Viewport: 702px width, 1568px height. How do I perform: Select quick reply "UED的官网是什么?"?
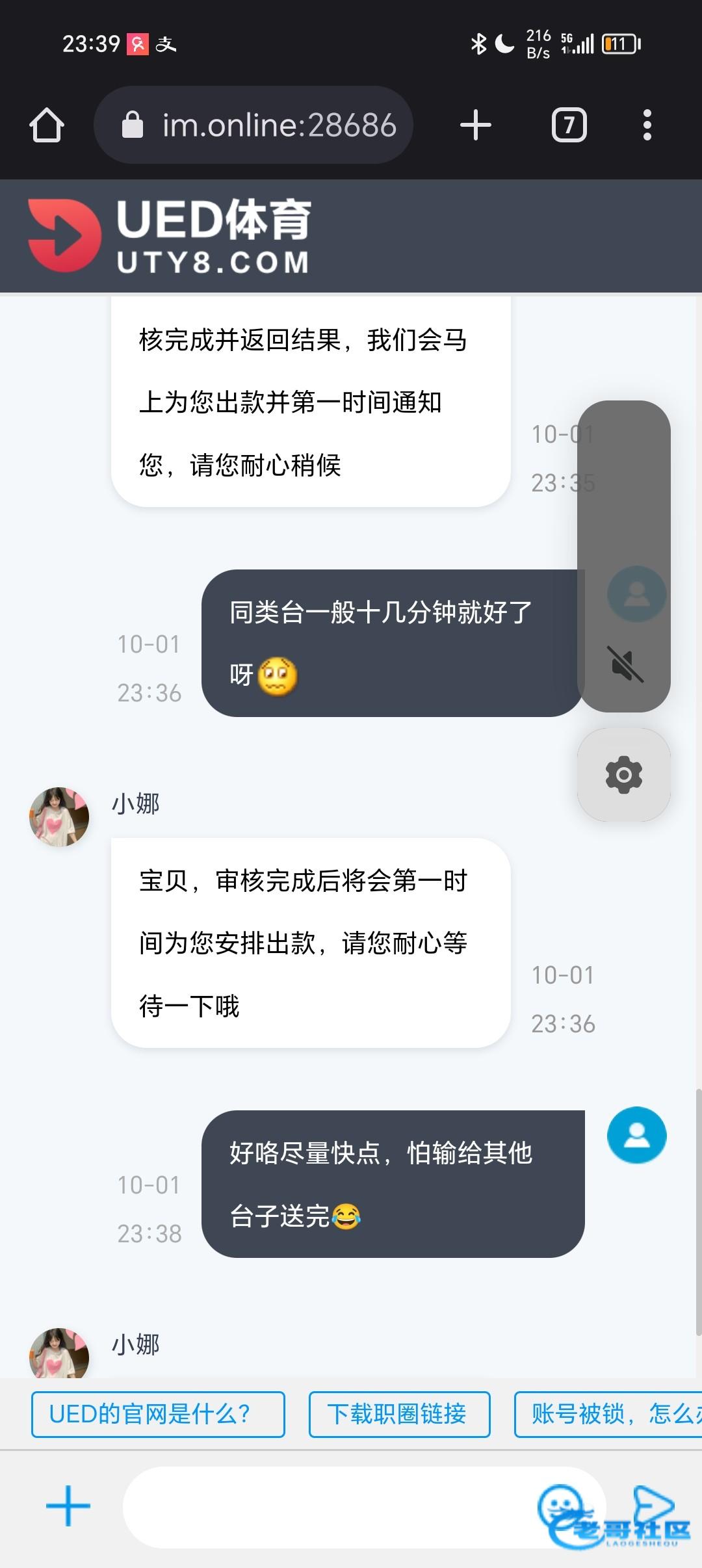(x=158, y=1414)
